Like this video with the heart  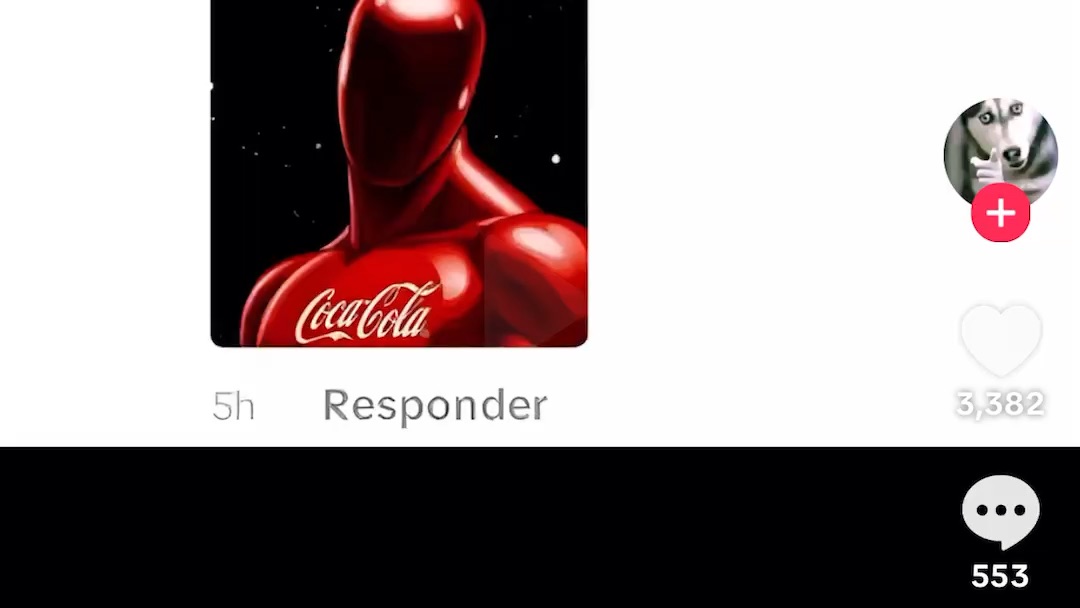(x=1000, y=341)
